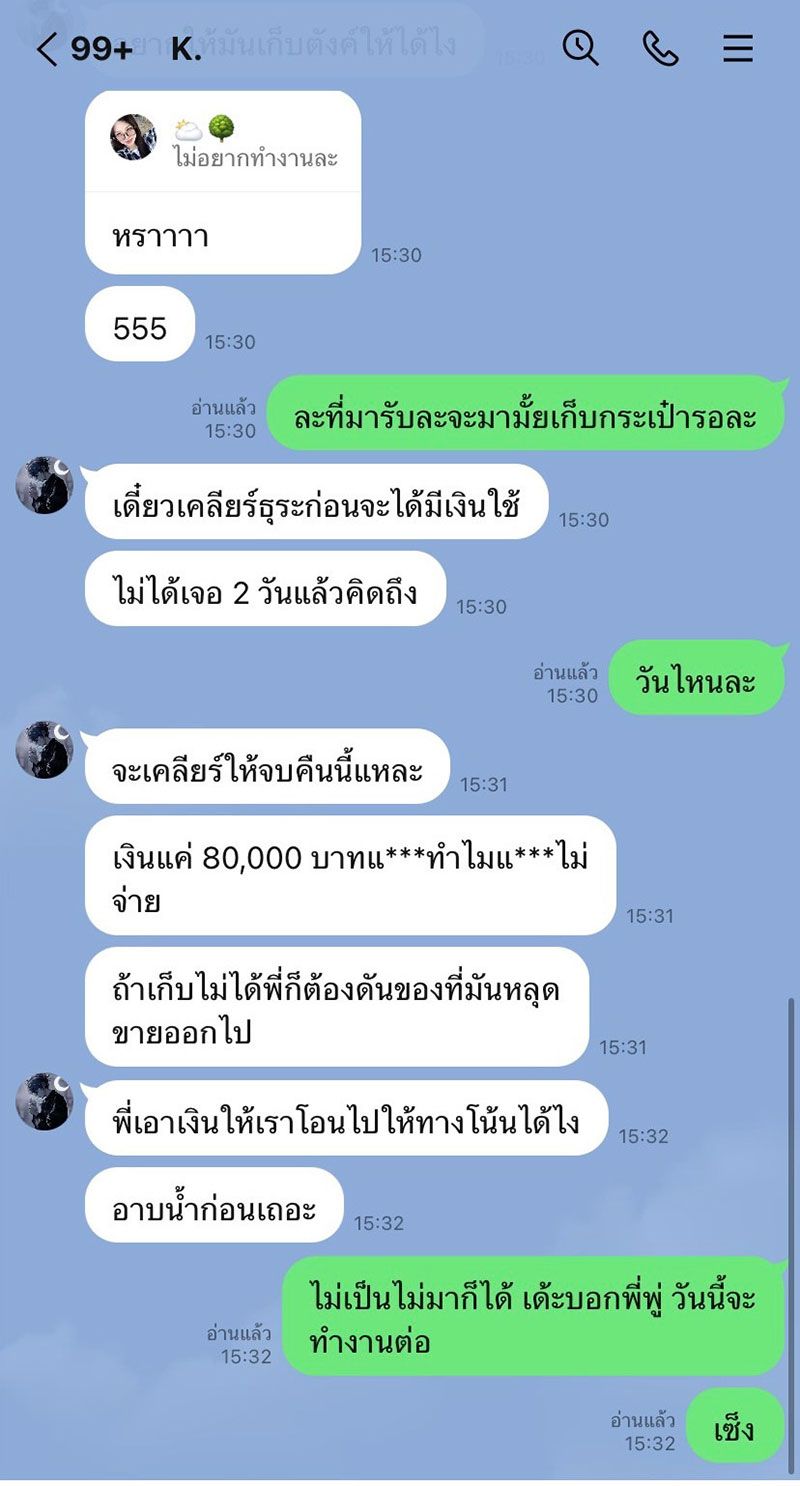Go back to the chat list
The height and width of the screenshot is (1486, 800).
coord(47,48)
